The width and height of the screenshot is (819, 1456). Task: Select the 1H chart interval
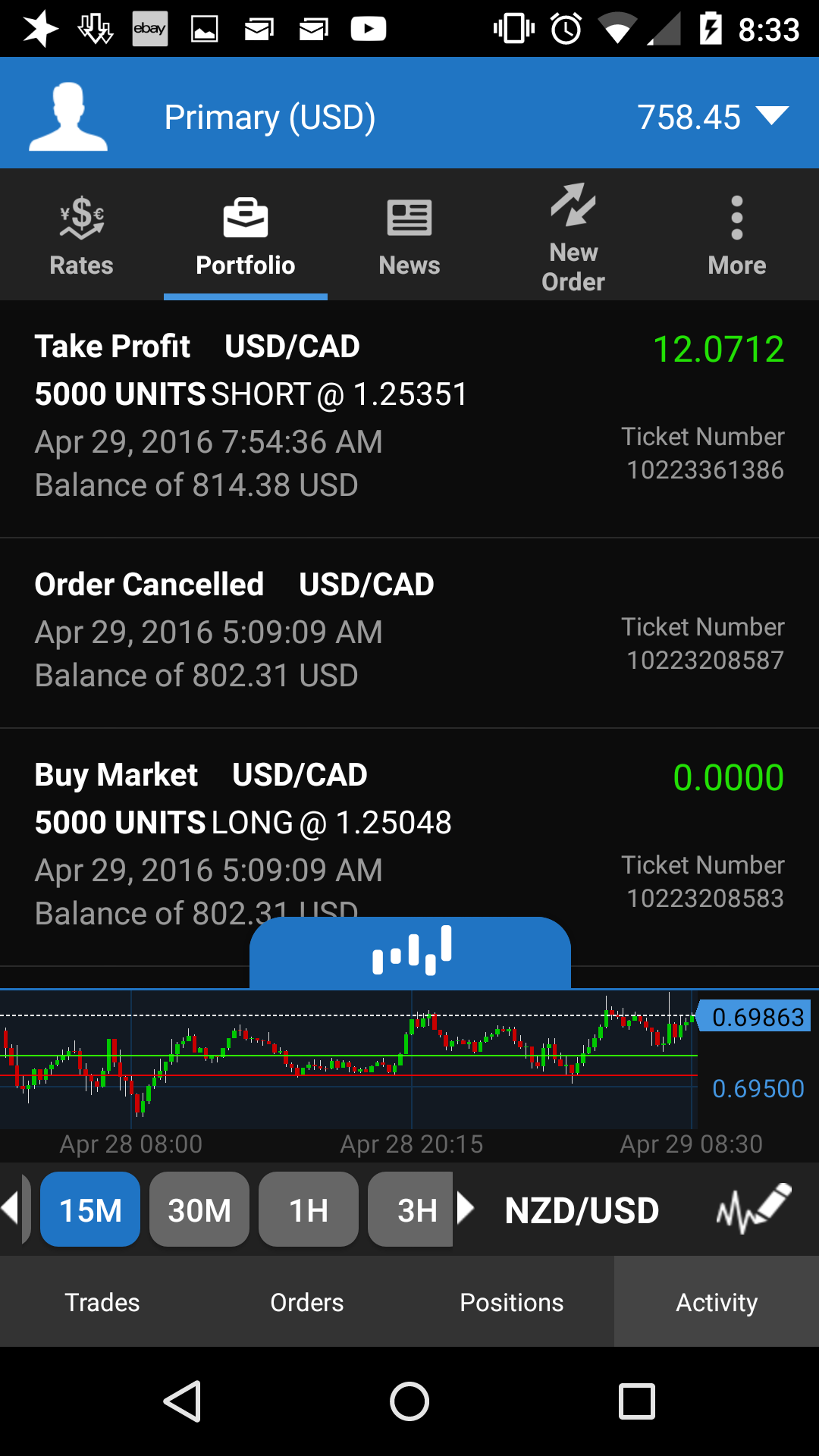pyautogui.click(x=309, y=1210)
